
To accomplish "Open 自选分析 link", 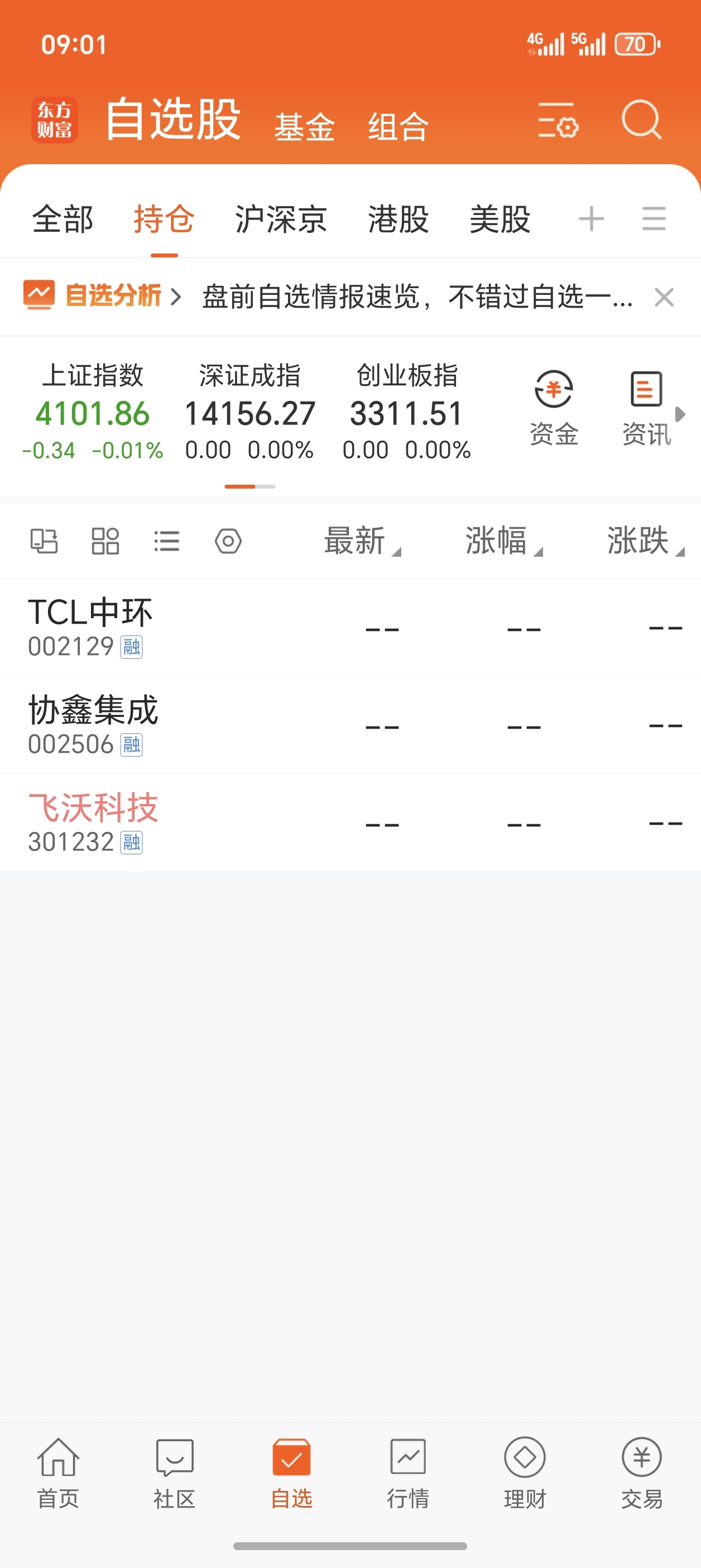I will point(103,297).
